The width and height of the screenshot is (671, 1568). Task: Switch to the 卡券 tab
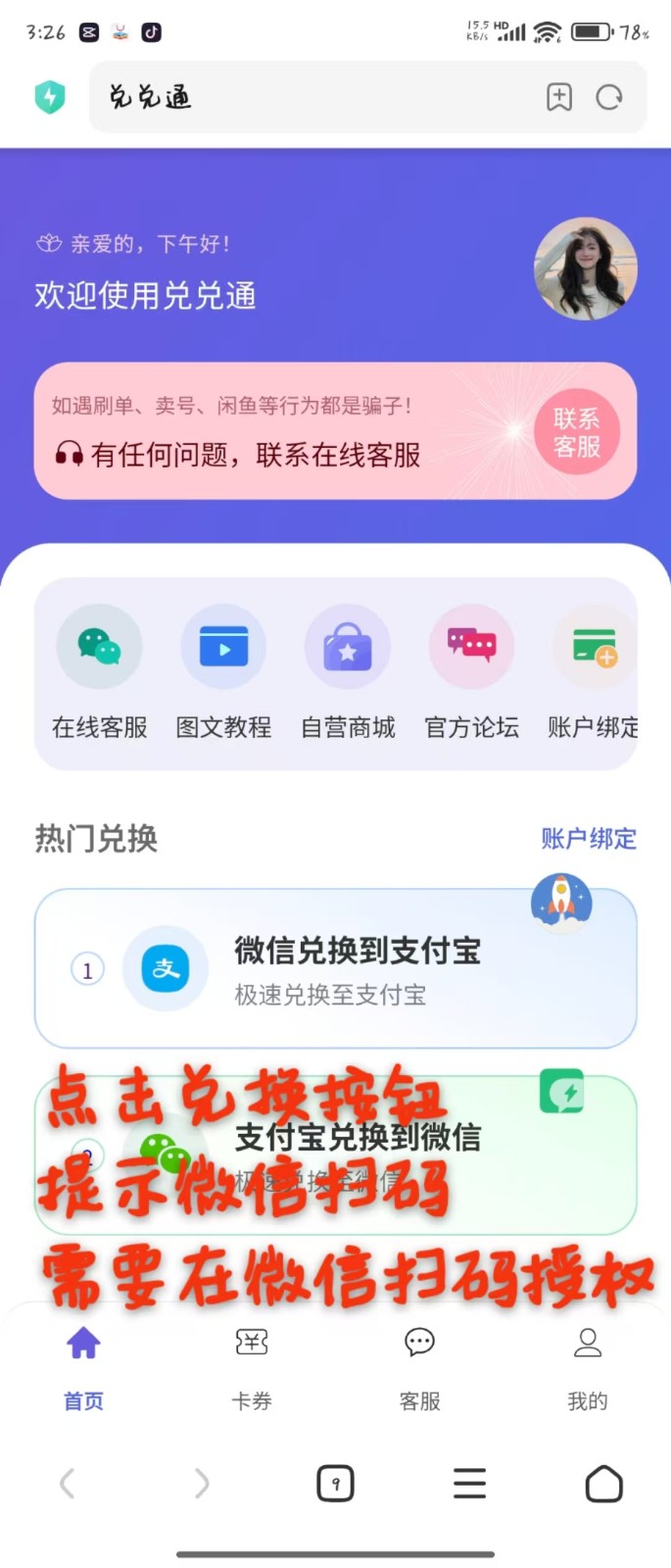pyautogui.click(x=252, y=1366)
